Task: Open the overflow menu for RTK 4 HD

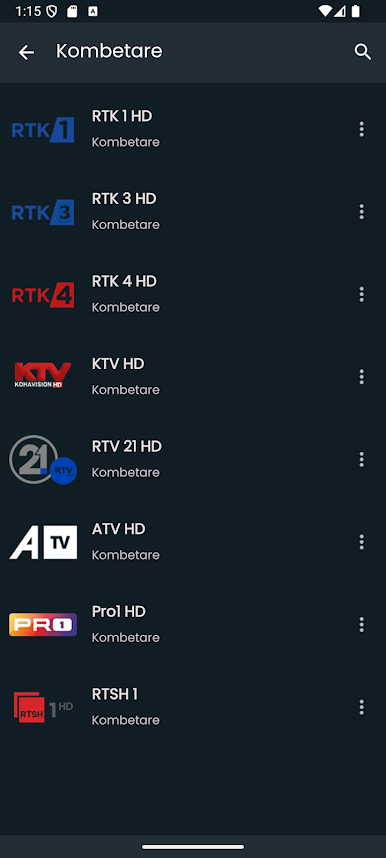Action: tap(361, 294)
